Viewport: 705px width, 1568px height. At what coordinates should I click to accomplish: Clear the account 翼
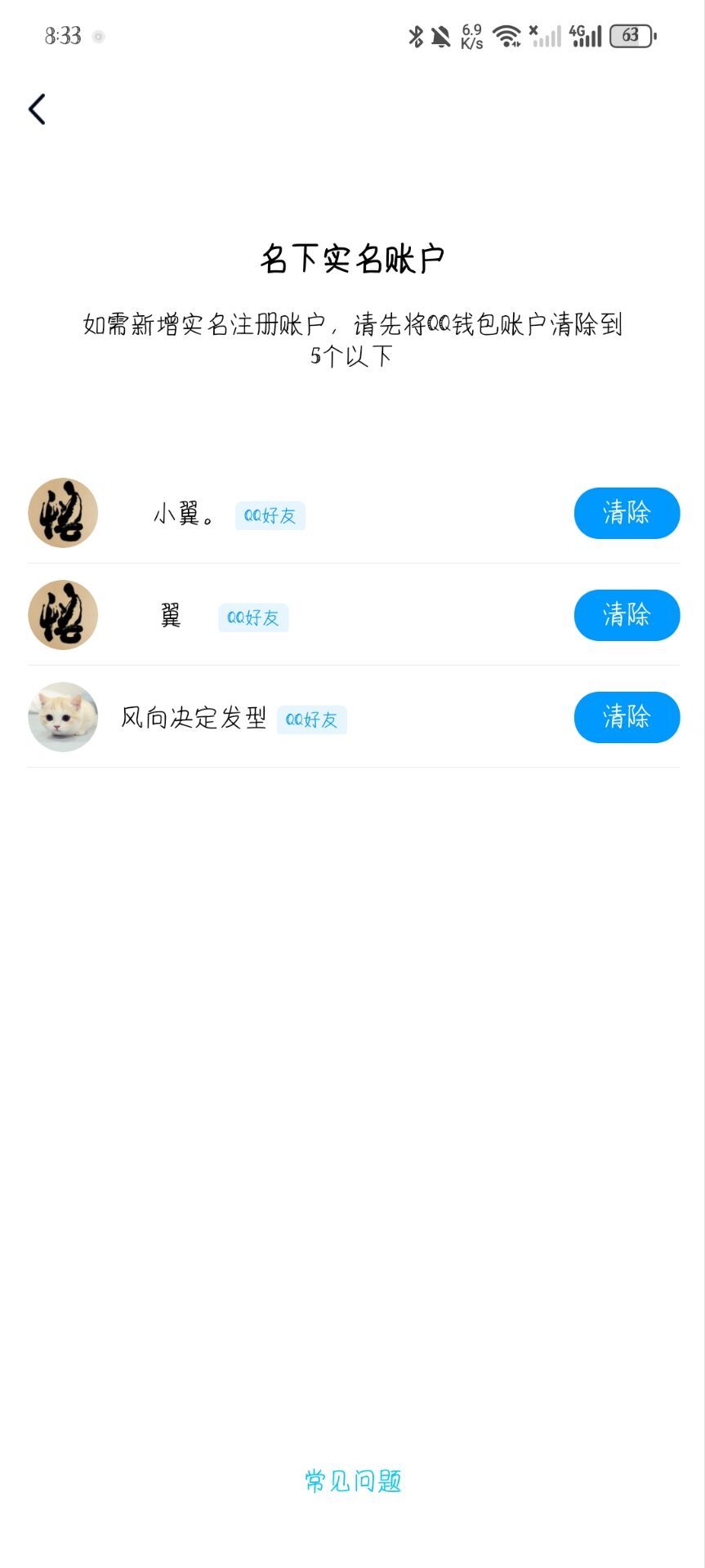[x=626, y=615]
